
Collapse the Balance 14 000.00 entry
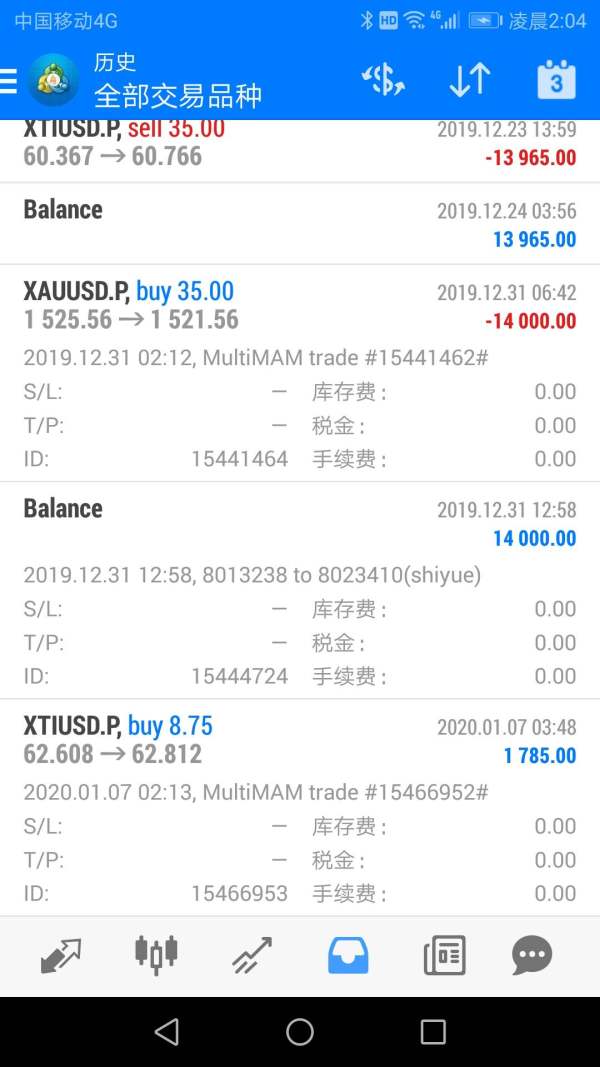click(x=300, y=522)
